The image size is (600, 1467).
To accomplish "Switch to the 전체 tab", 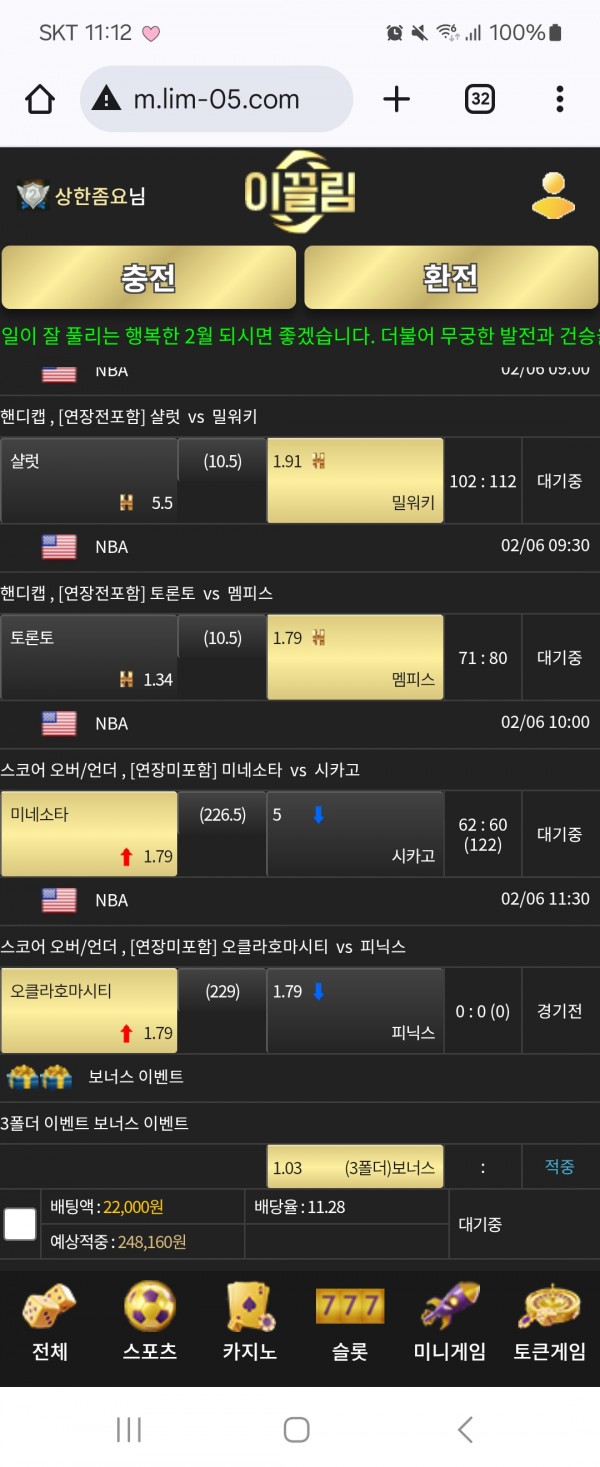I will (50, 1323).
